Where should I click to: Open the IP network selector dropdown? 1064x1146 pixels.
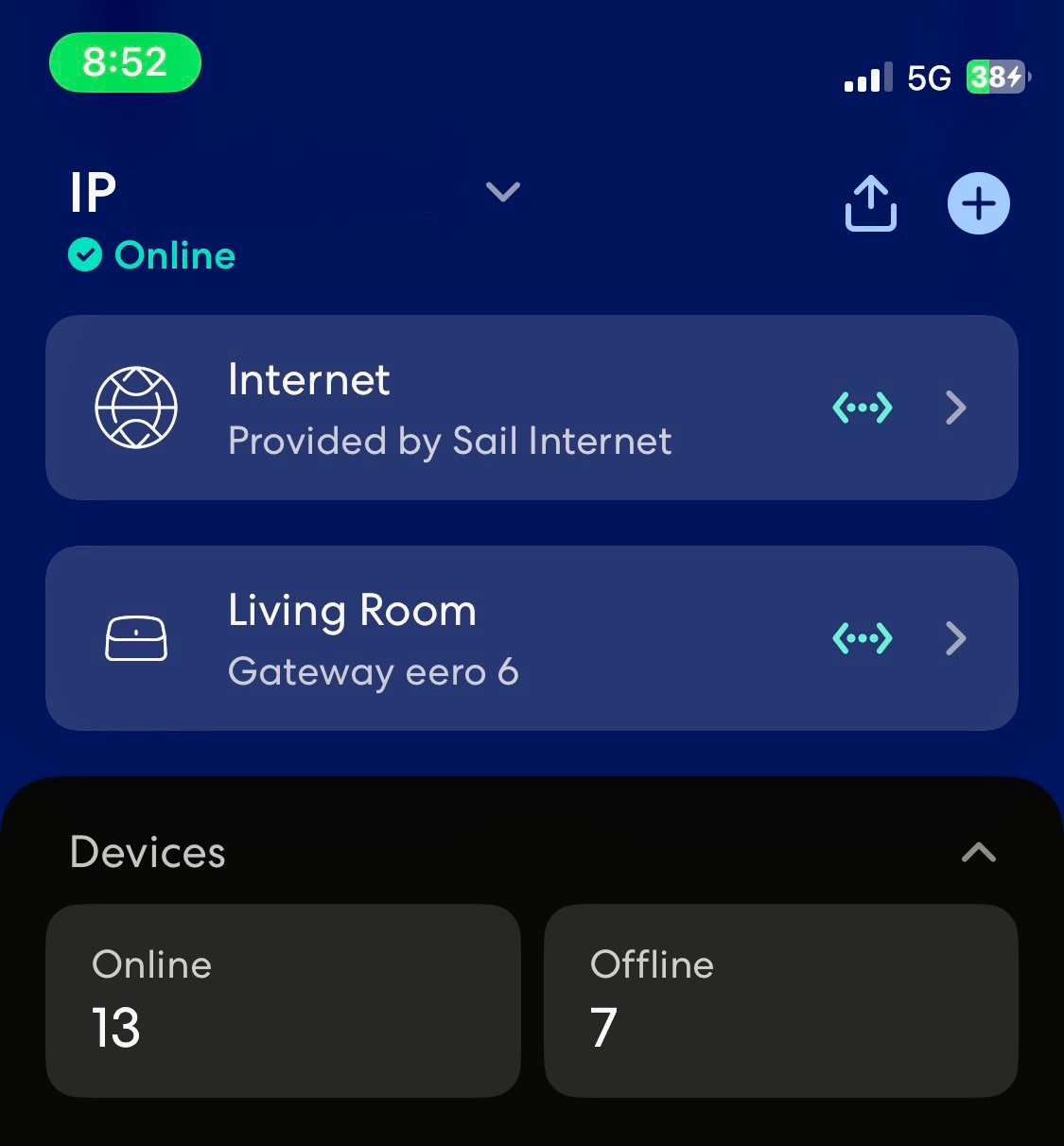point(502,192)
